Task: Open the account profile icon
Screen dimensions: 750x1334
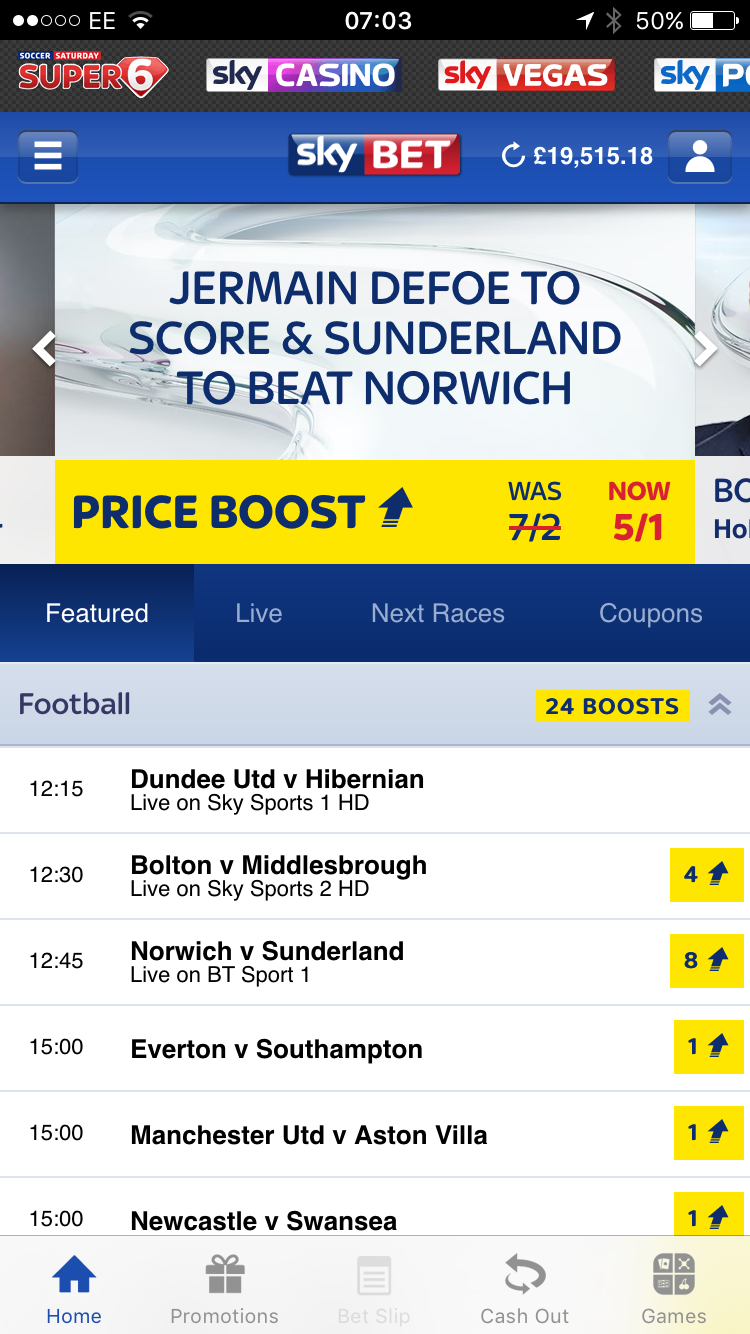Action: [700, 157]
